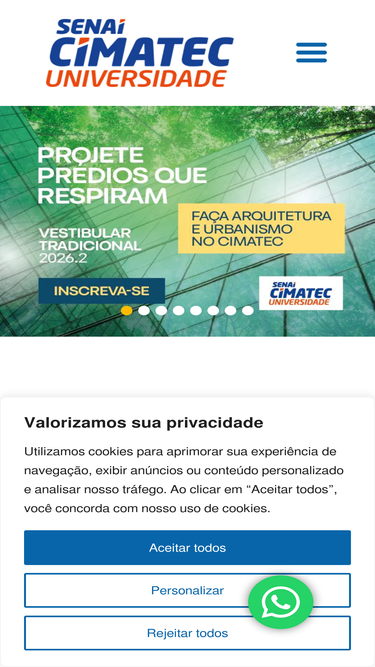Choose Personalizar for cookie settings
Viewport: 375px width, 667px height.
tap(188, 590)
